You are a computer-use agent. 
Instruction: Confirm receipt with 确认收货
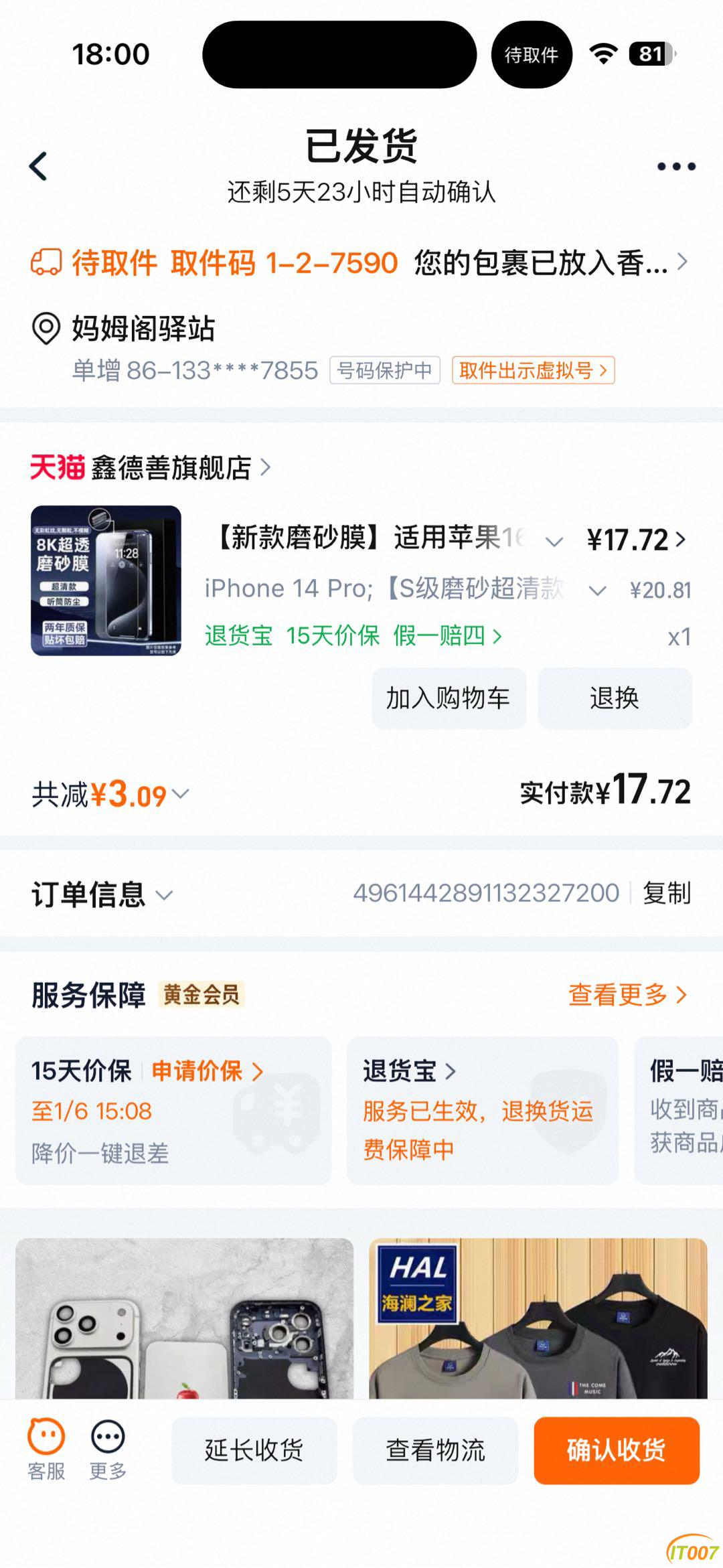pos(616,1450)
